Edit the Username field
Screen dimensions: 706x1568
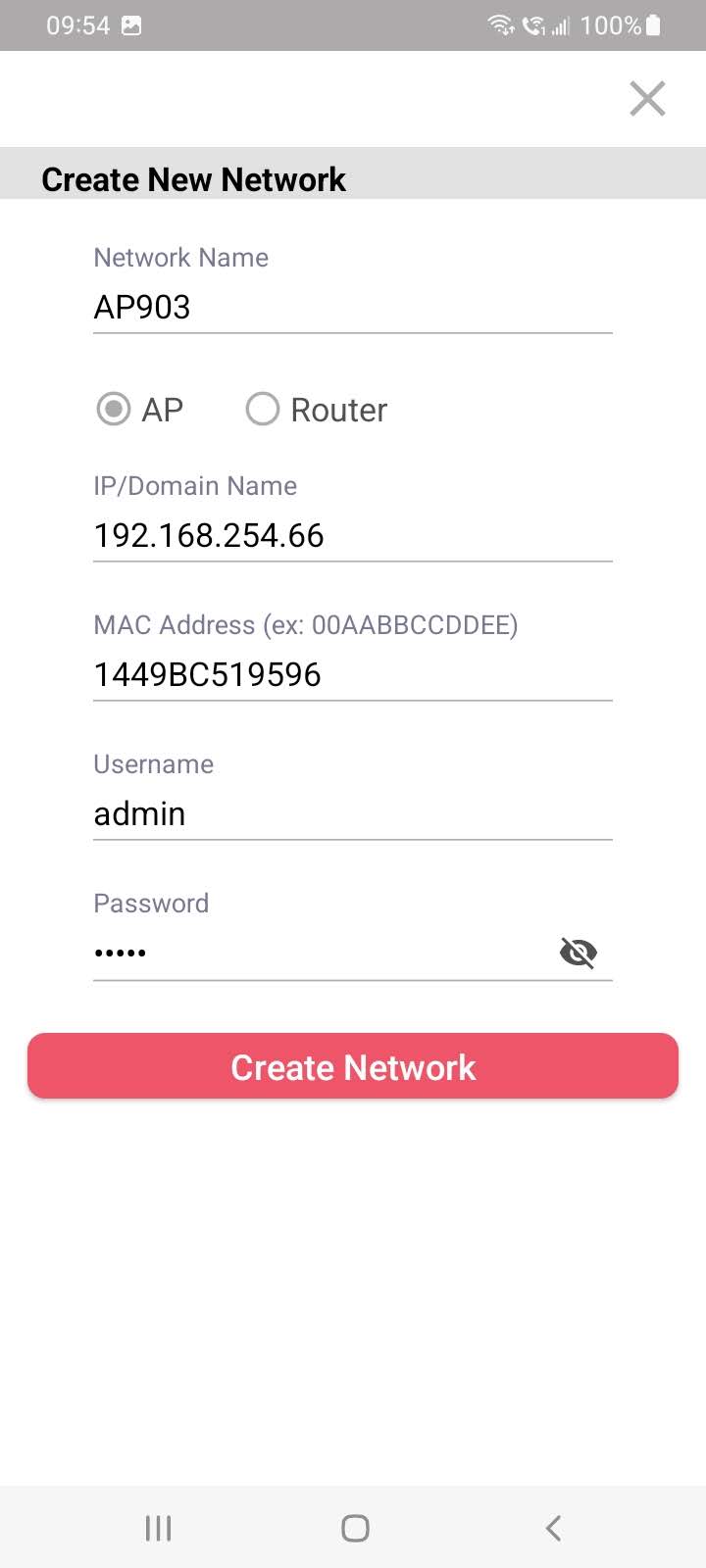(351, 814)
